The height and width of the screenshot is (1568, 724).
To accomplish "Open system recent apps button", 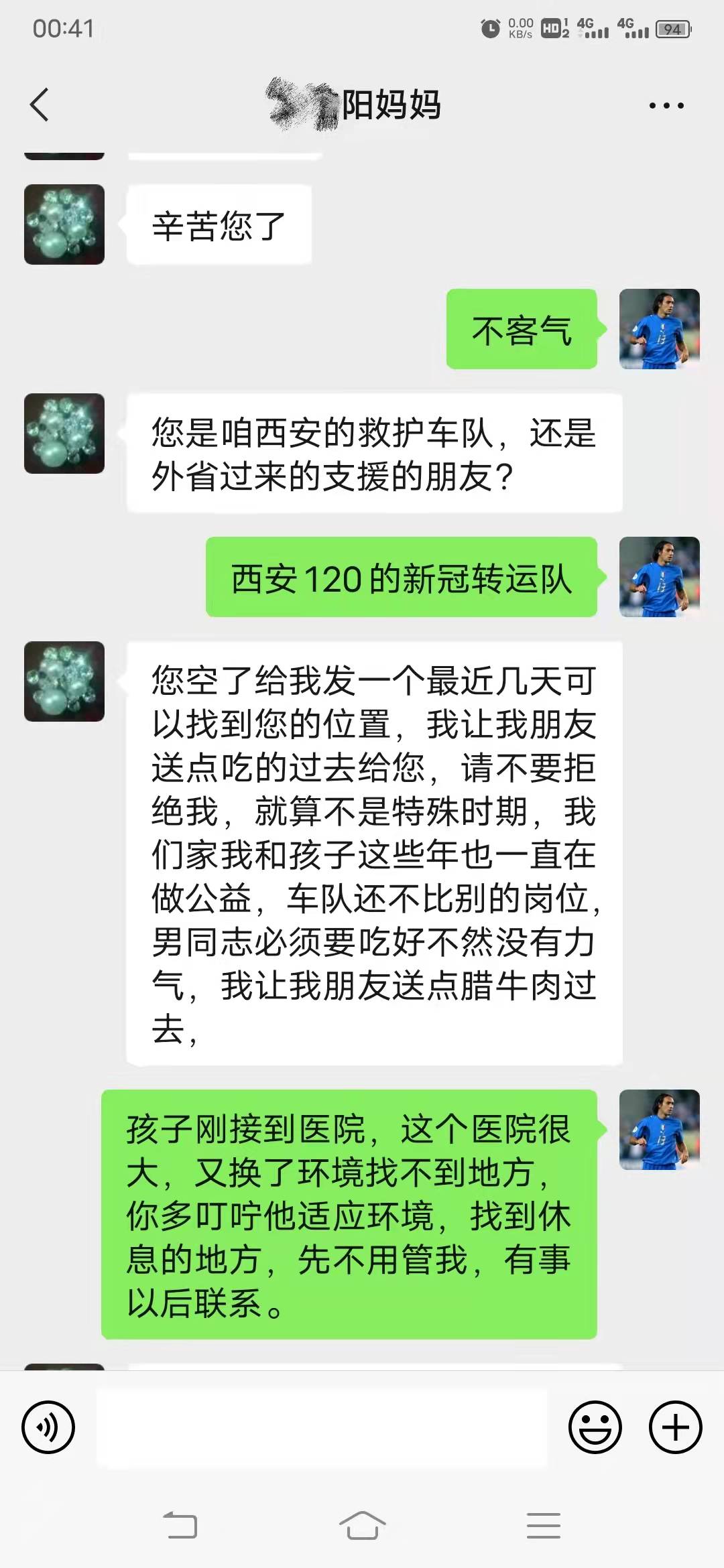I will [543, 1526].
